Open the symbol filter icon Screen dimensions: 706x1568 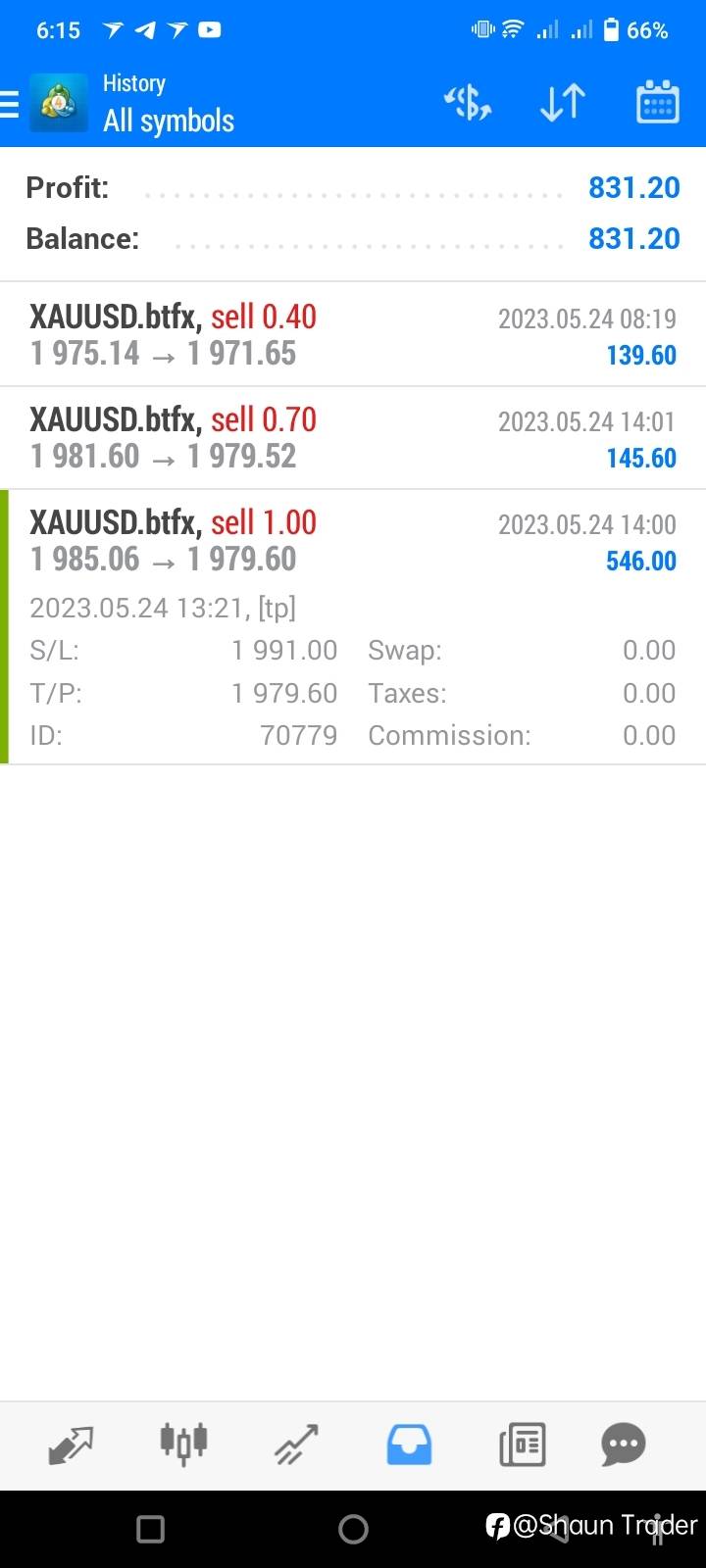coord(468,103)
